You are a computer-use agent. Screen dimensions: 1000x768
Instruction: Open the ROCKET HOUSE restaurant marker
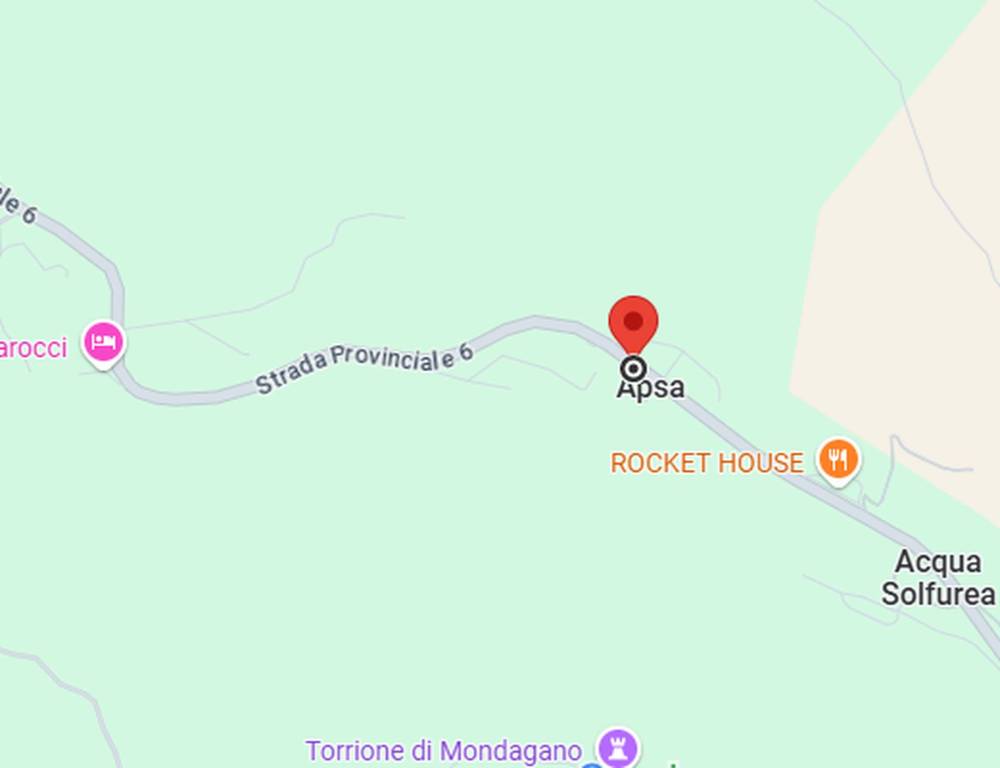pos(838,460)
